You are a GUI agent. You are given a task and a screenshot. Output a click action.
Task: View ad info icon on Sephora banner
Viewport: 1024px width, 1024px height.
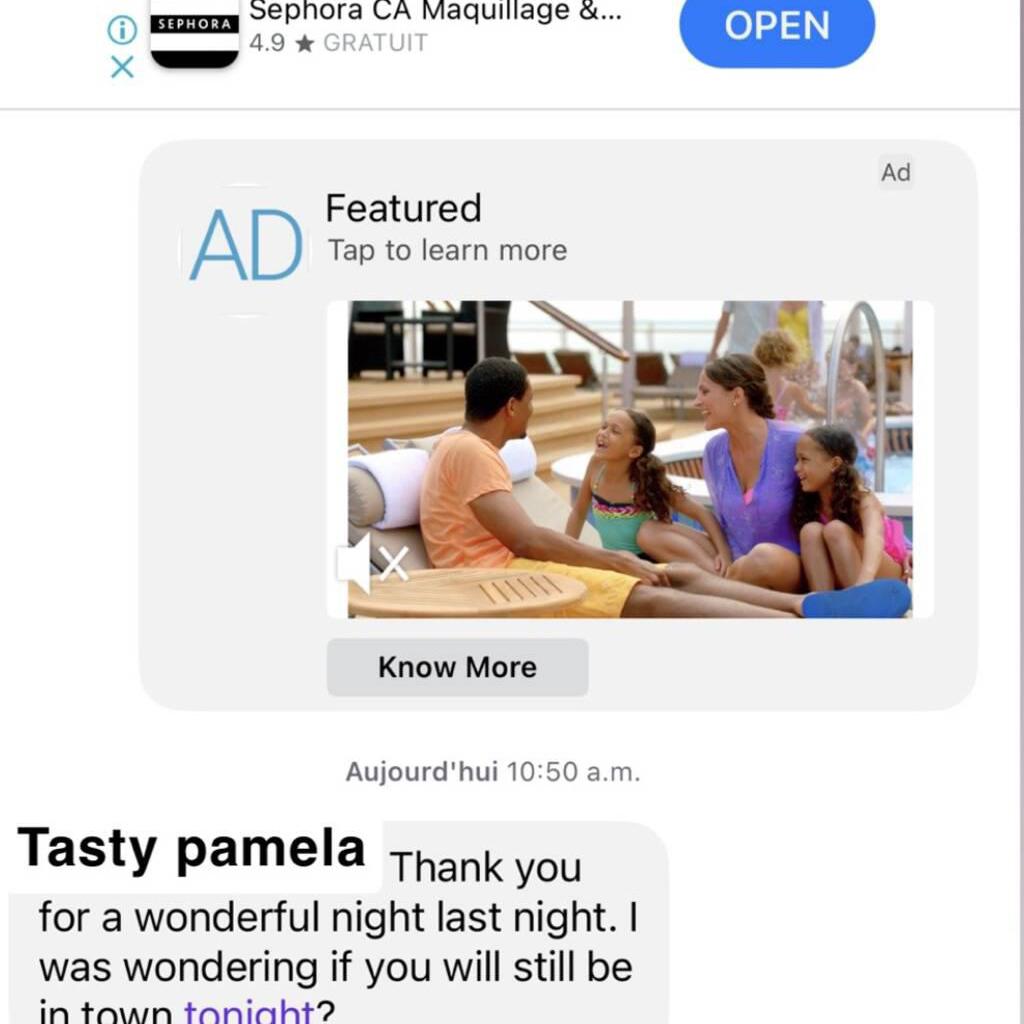coord(122,31)
